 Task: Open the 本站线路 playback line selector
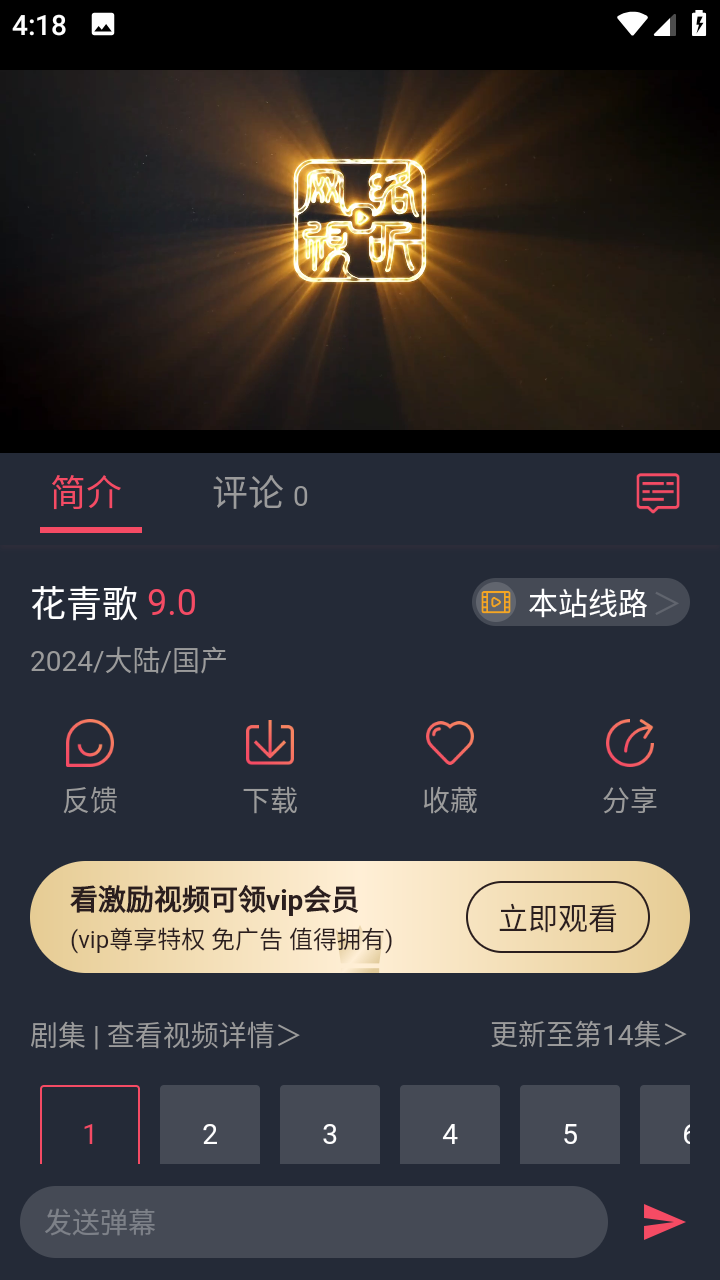(x=580, y=602)
